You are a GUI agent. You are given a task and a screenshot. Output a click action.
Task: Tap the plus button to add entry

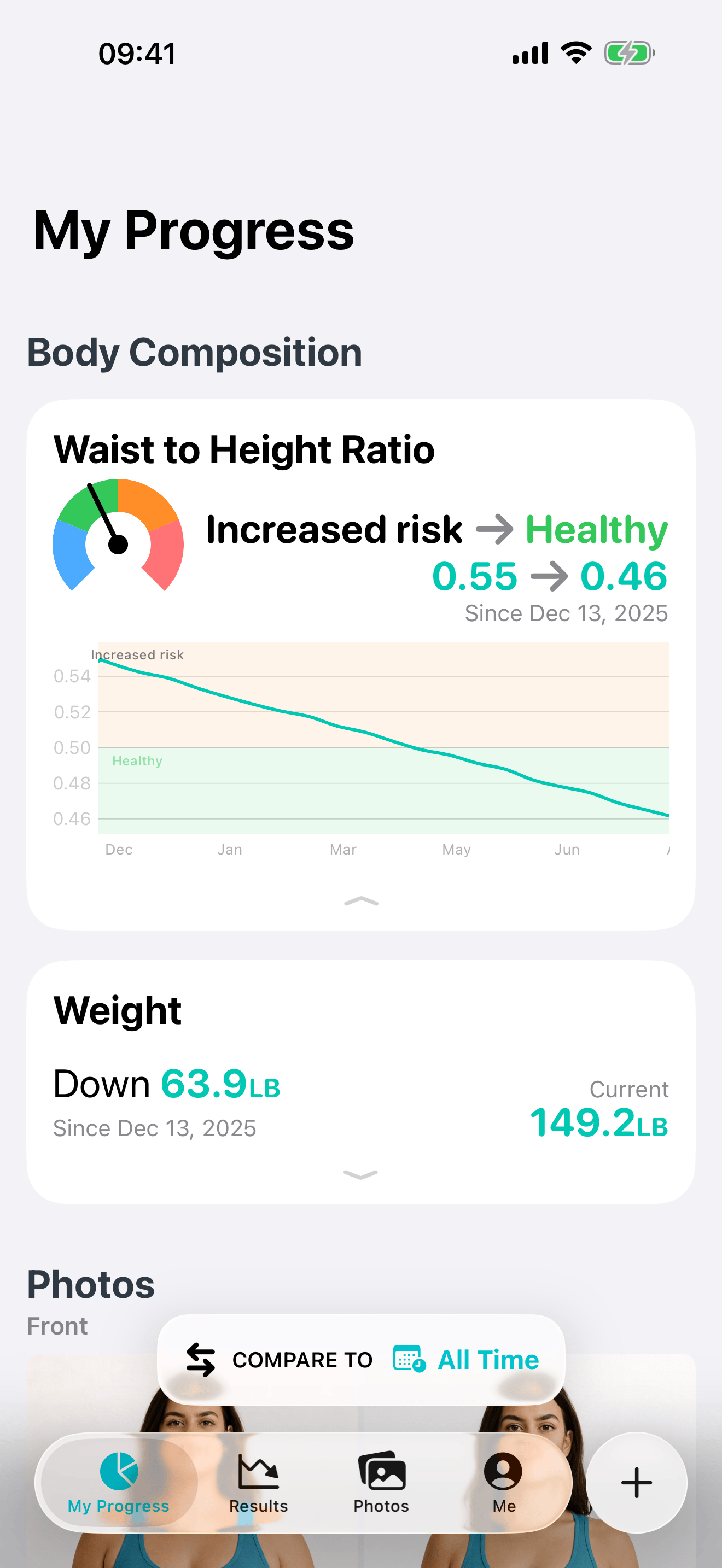click(636, 1482)
